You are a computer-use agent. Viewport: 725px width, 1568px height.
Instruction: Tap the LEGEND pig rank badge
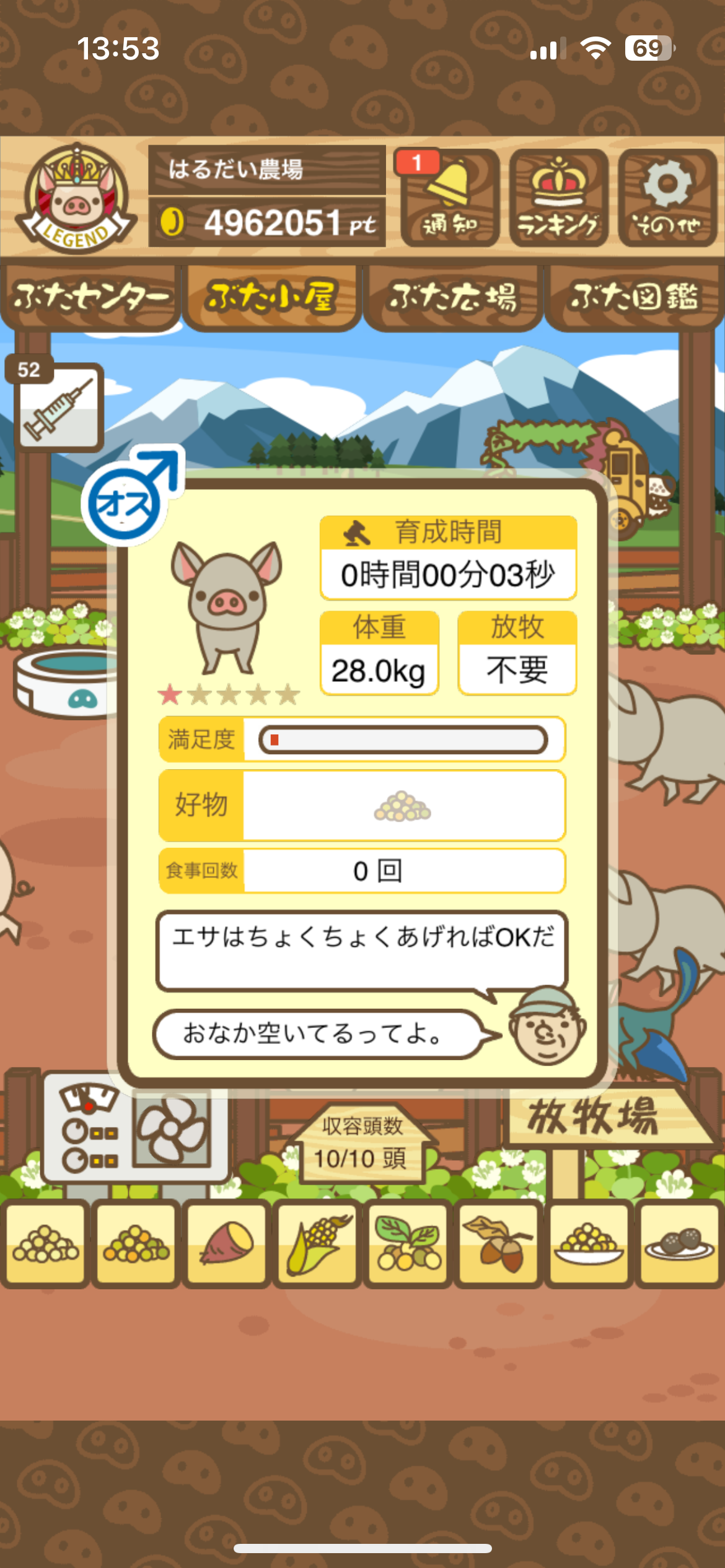tap(76, 198)
